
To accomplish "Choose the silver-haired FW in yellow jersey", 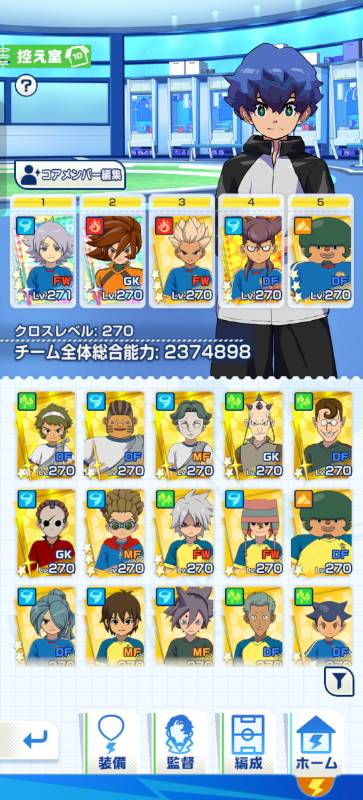I will 185,533.
